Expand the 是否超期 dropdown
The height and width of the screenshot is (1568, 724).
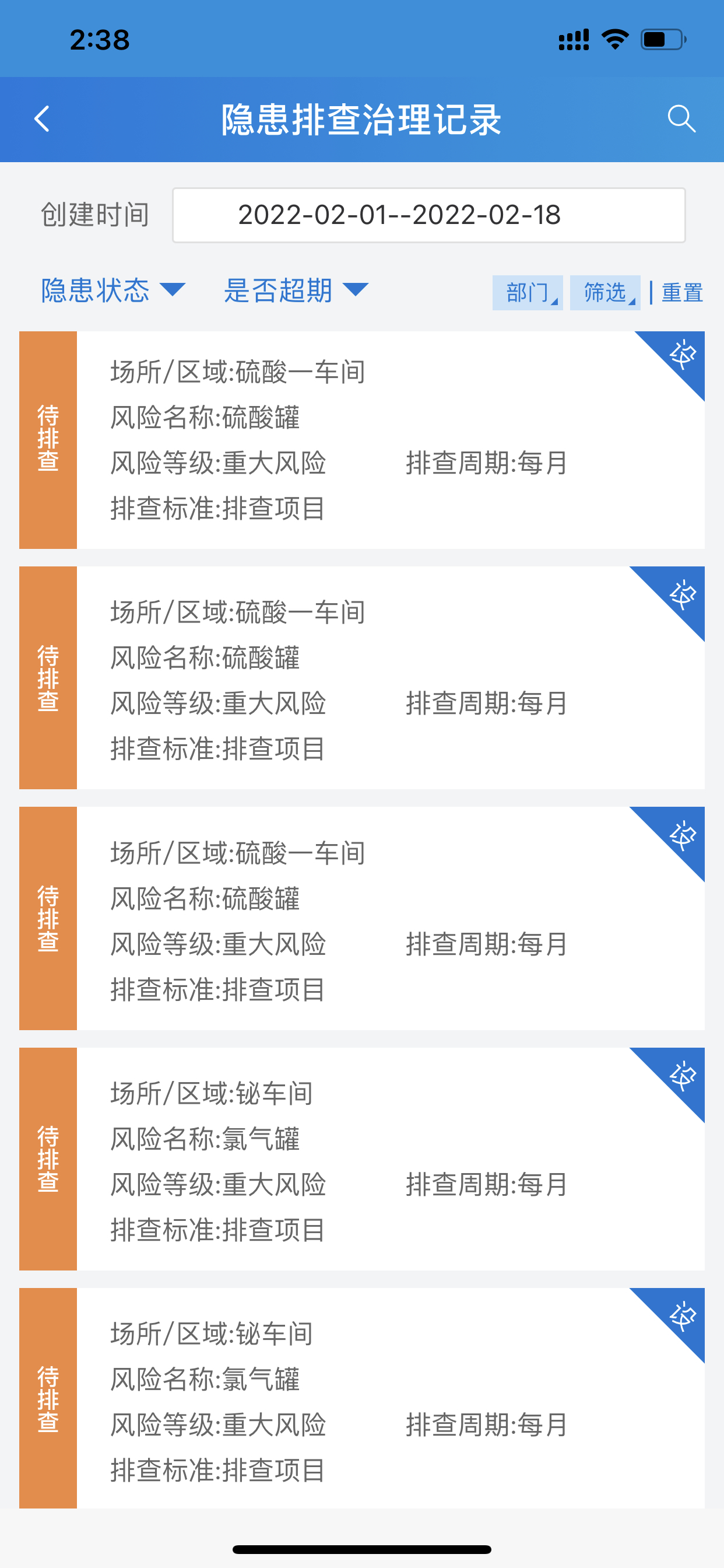[x=296, y=290]
